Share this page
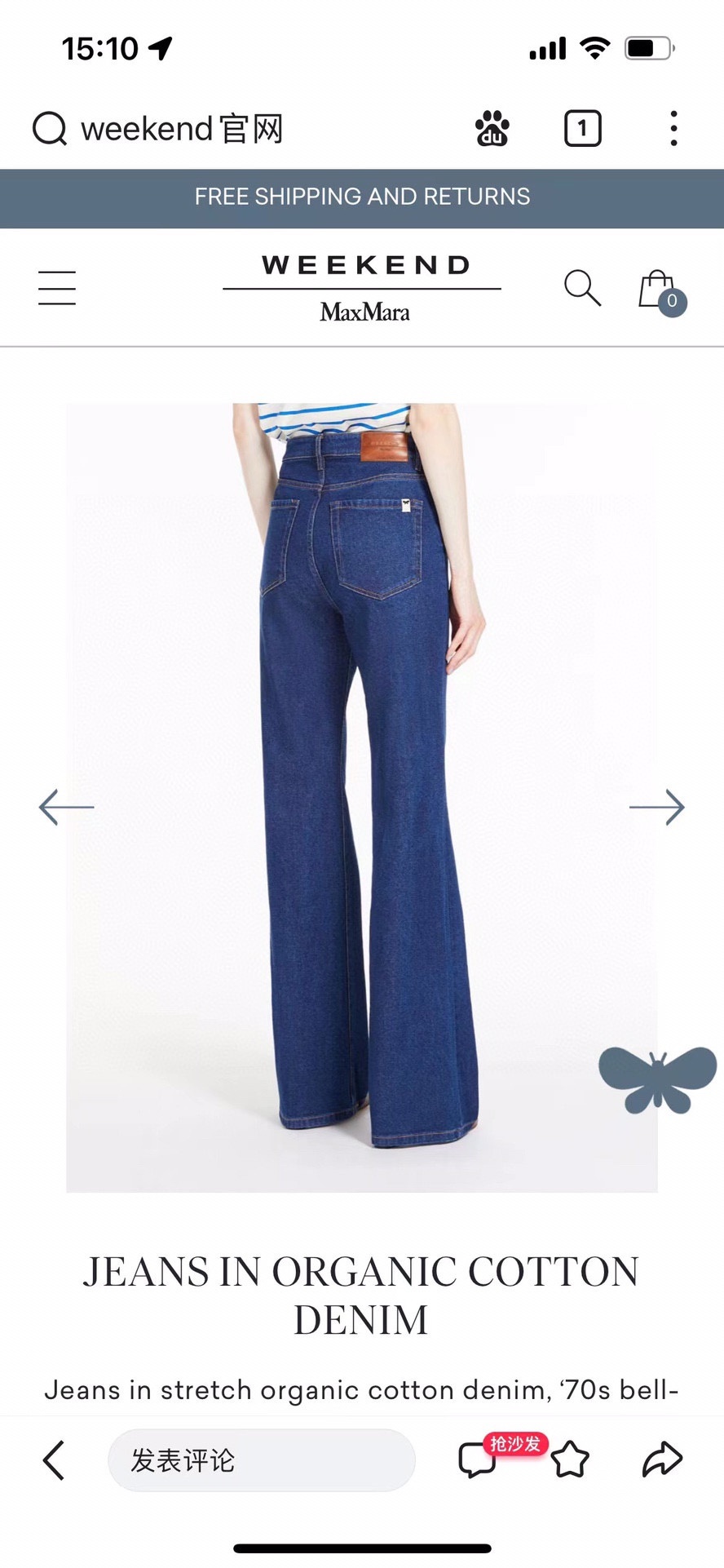Image resolution: width=724 pixels, height=1568 pixels. [x=661, y=1459]
